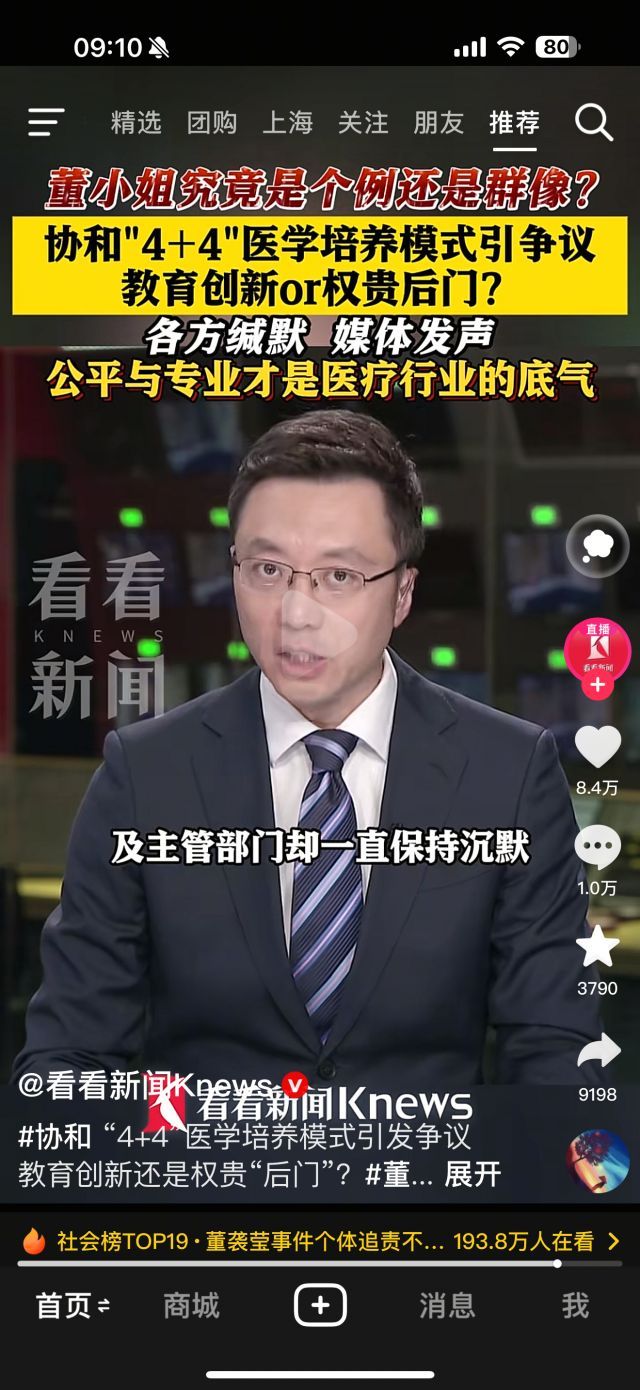Open the search magnifier
Viewport: 640px width, 1390px height.
click(x=593, y=122)
